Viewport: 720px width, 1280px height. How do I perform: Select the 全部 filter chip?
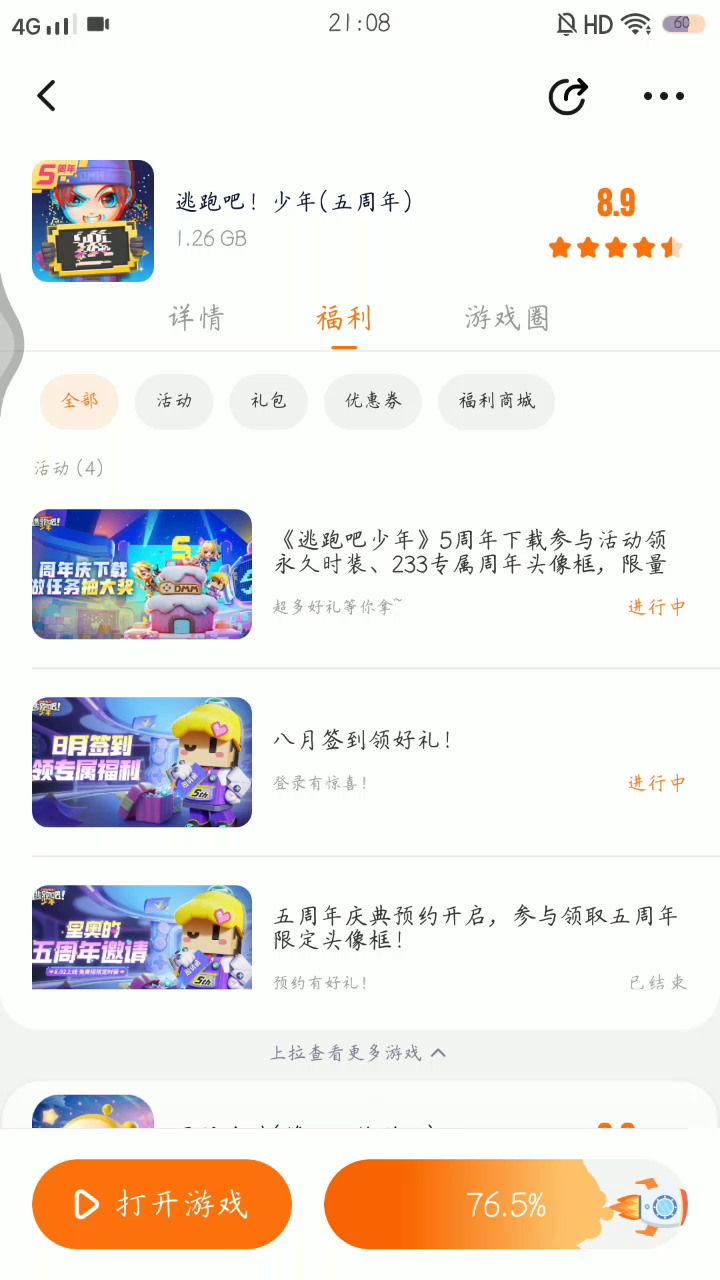80,401
